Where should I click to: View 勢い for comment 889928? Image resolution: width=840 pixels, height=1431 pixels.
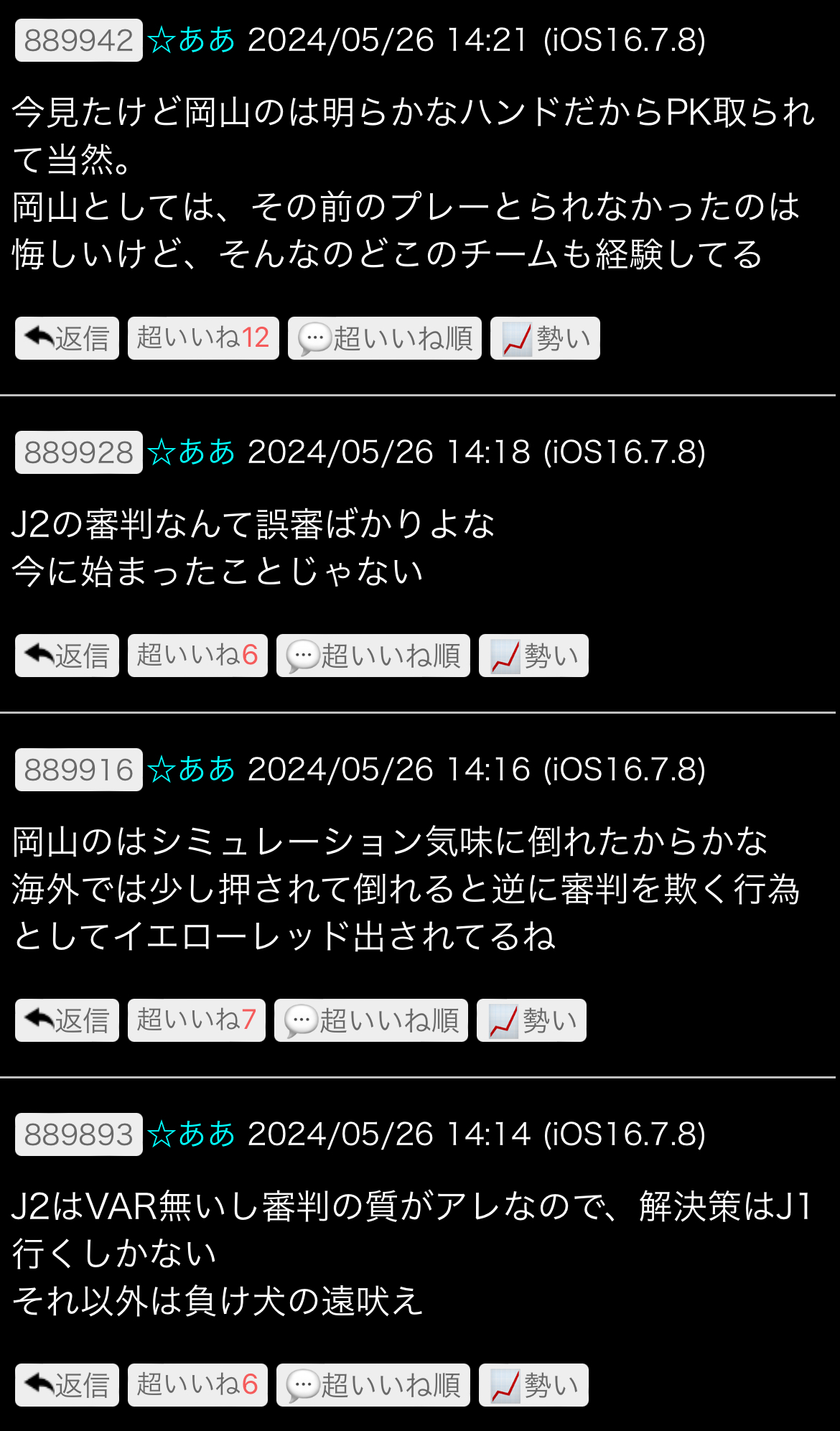click(x=533, y=656)
